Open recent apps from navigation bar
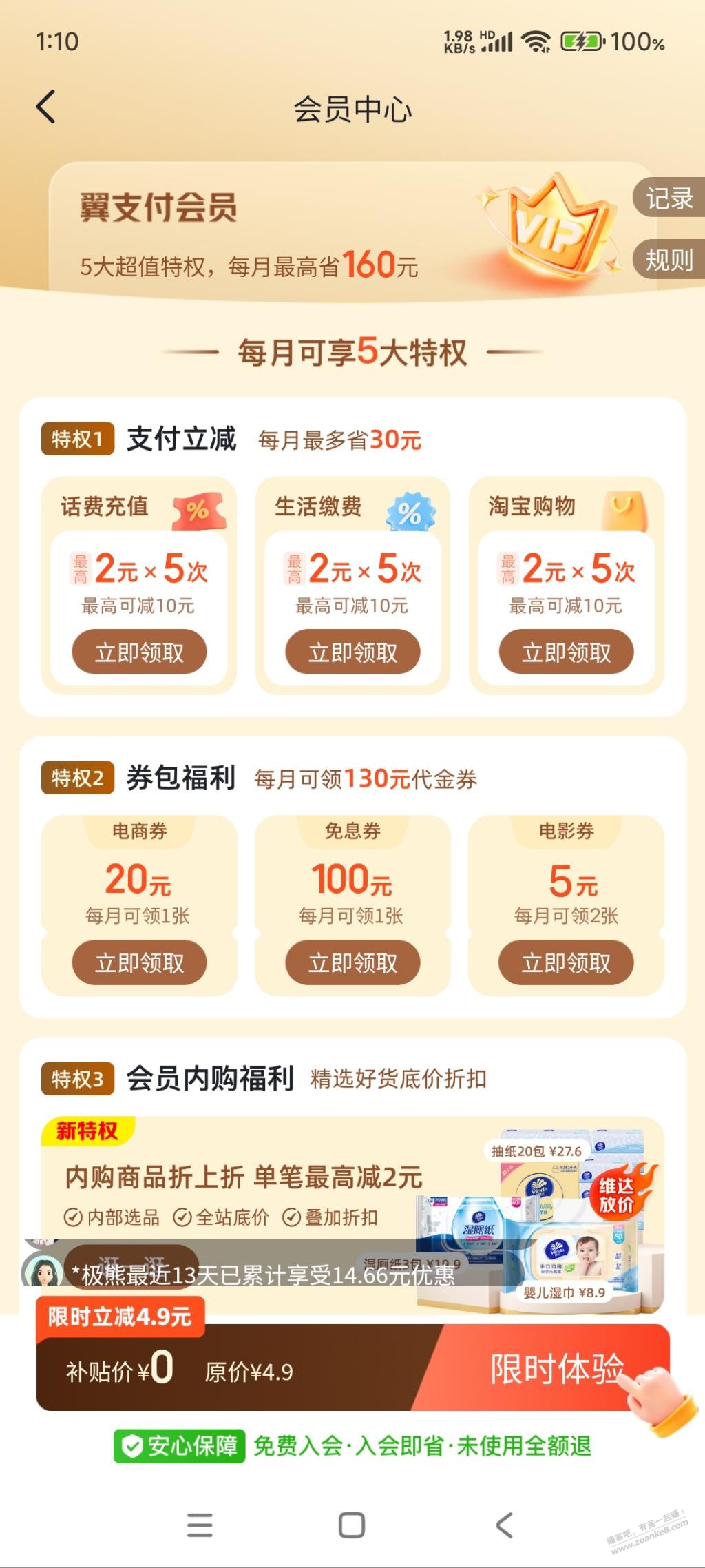The width and height of the screenshot is (705, 1568). tap(200, 1525)
